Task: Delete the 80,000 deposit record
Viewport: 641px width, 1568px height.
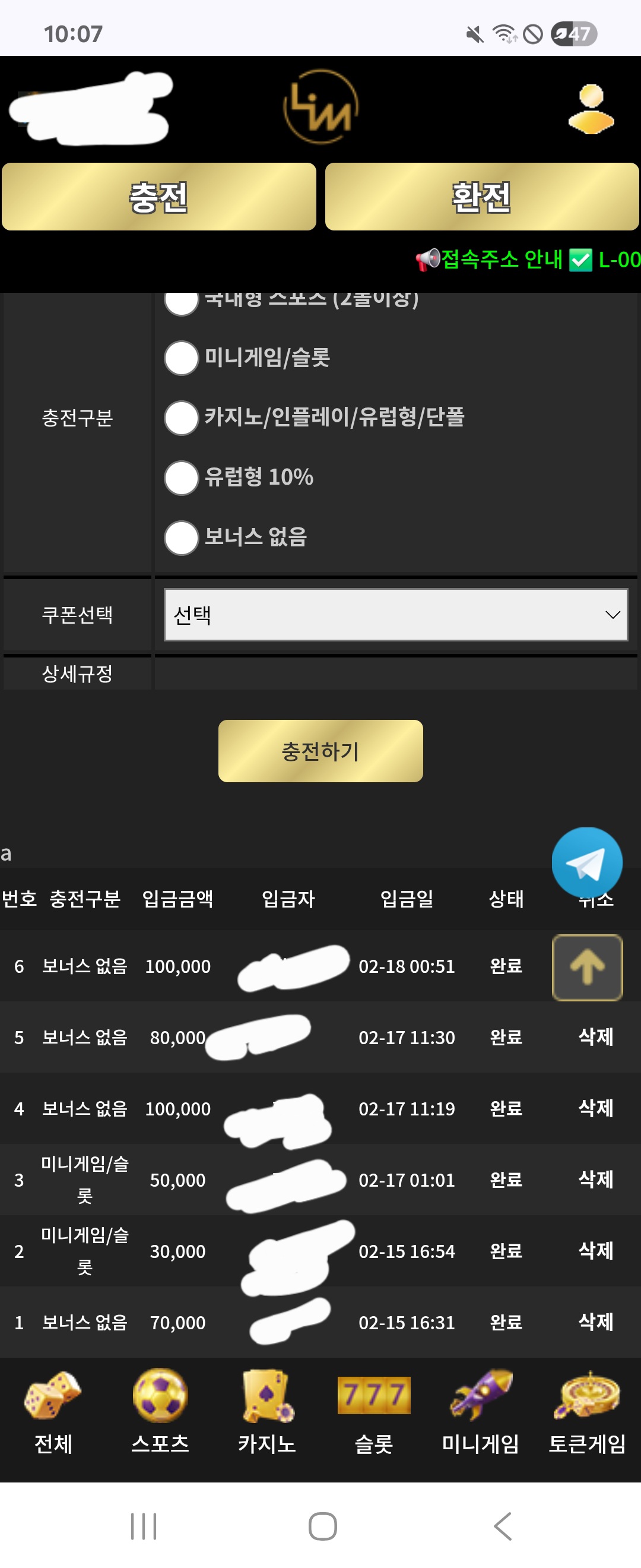Action: point(595,1037)
